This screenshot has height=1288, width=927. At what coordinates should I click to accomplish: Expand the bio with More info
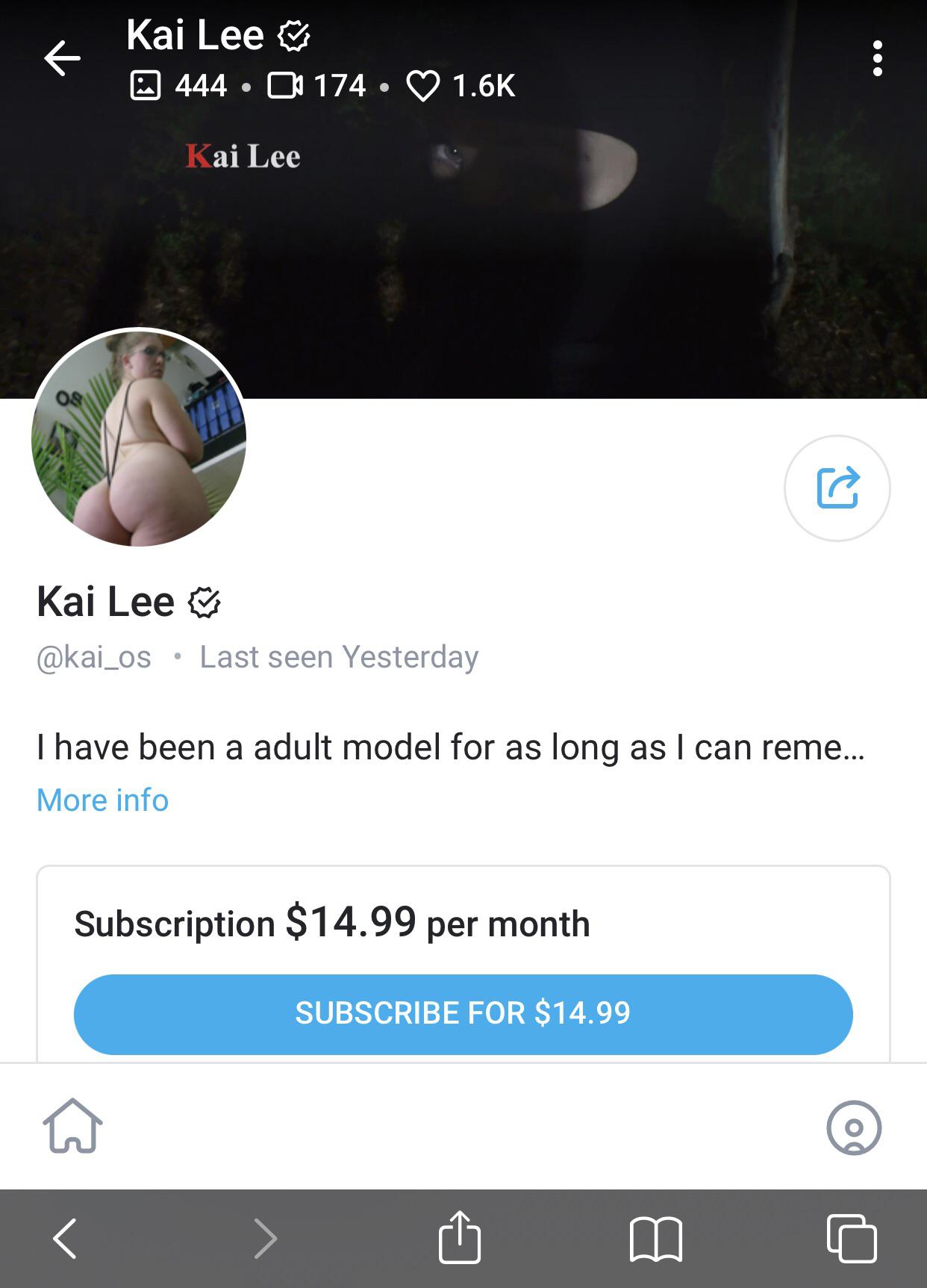click(x=103, y=800)
